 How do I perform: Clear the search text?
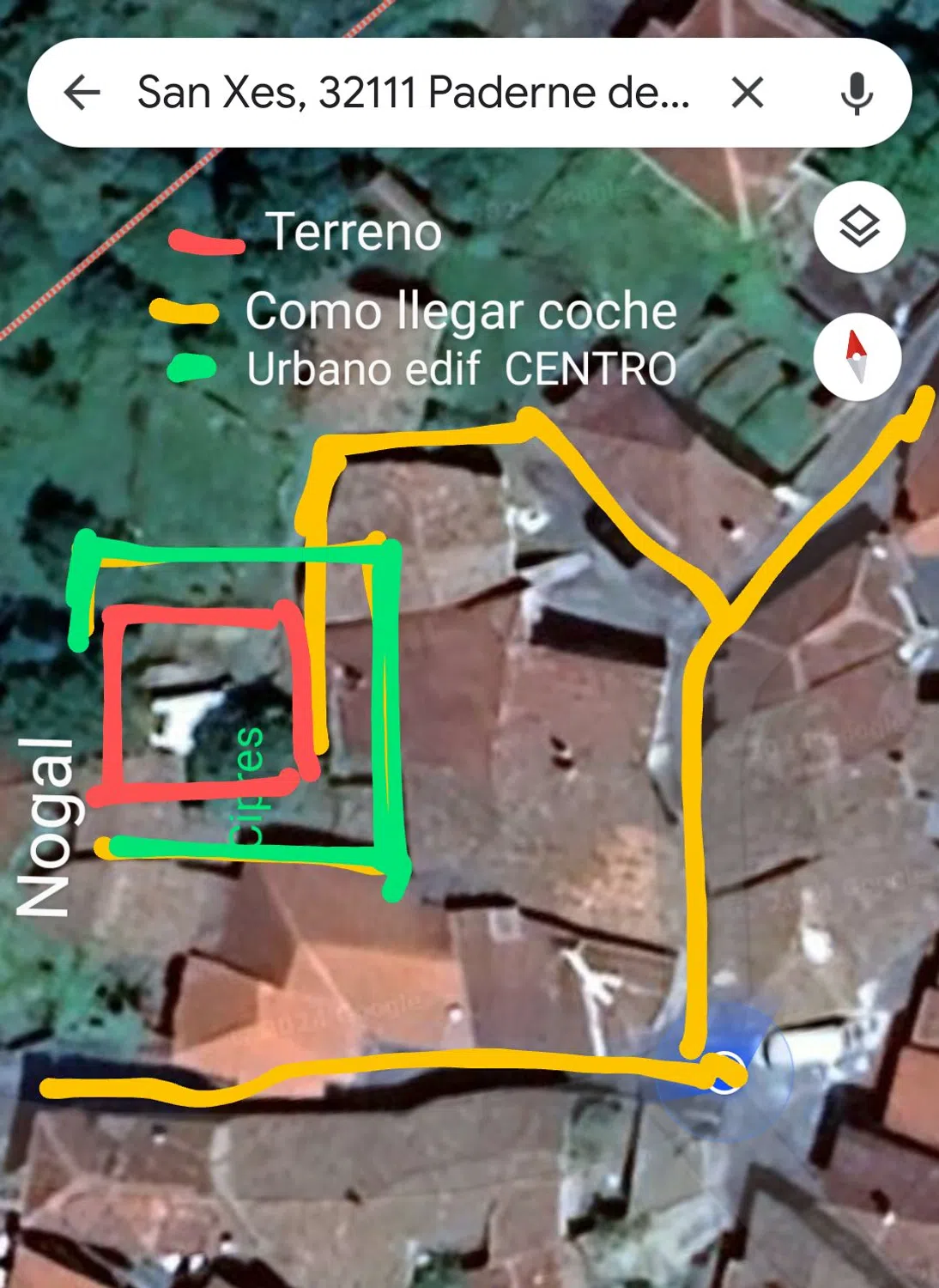747,93
